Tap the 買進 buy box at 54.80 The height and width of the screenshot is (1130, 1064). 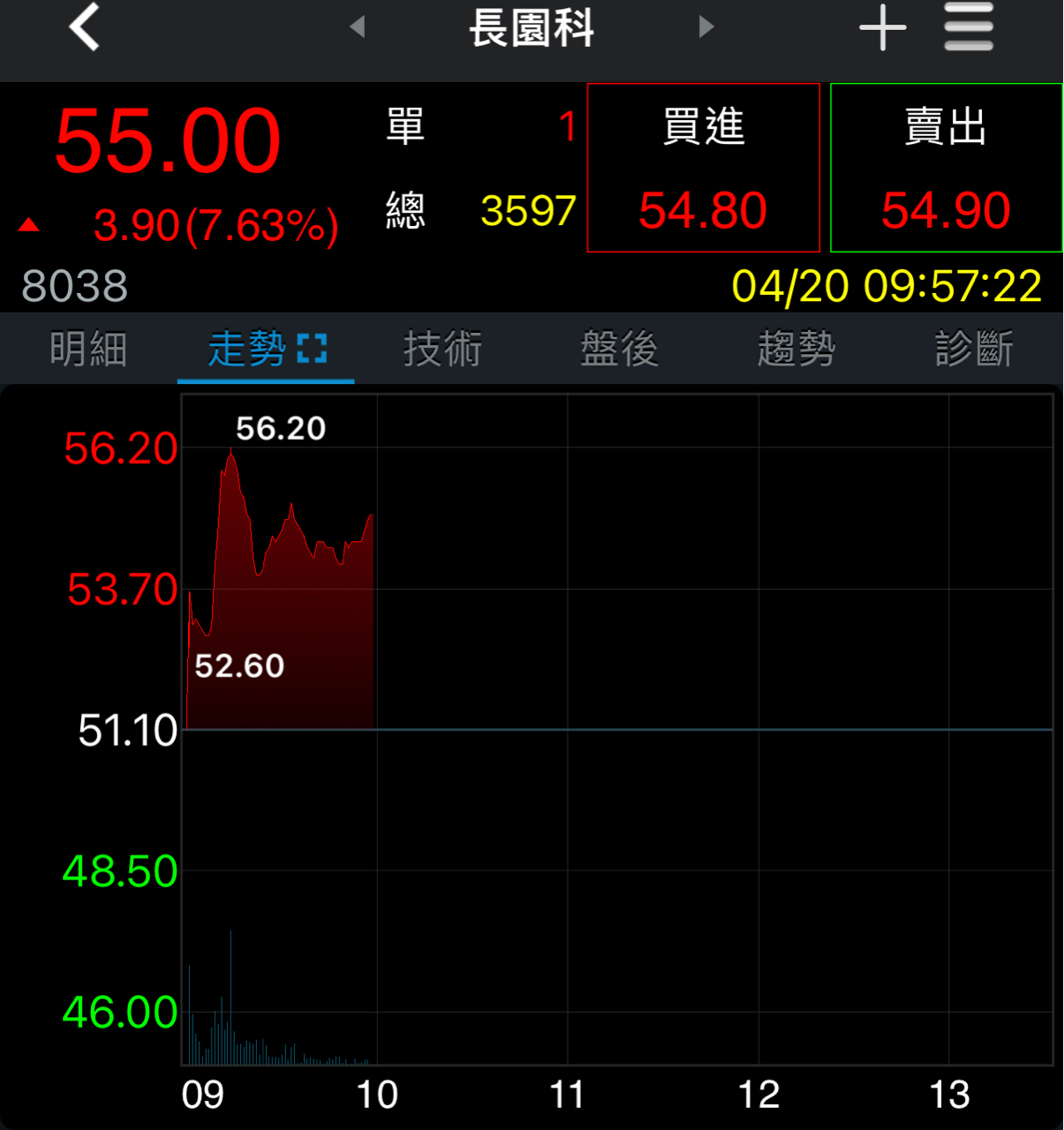703,168
